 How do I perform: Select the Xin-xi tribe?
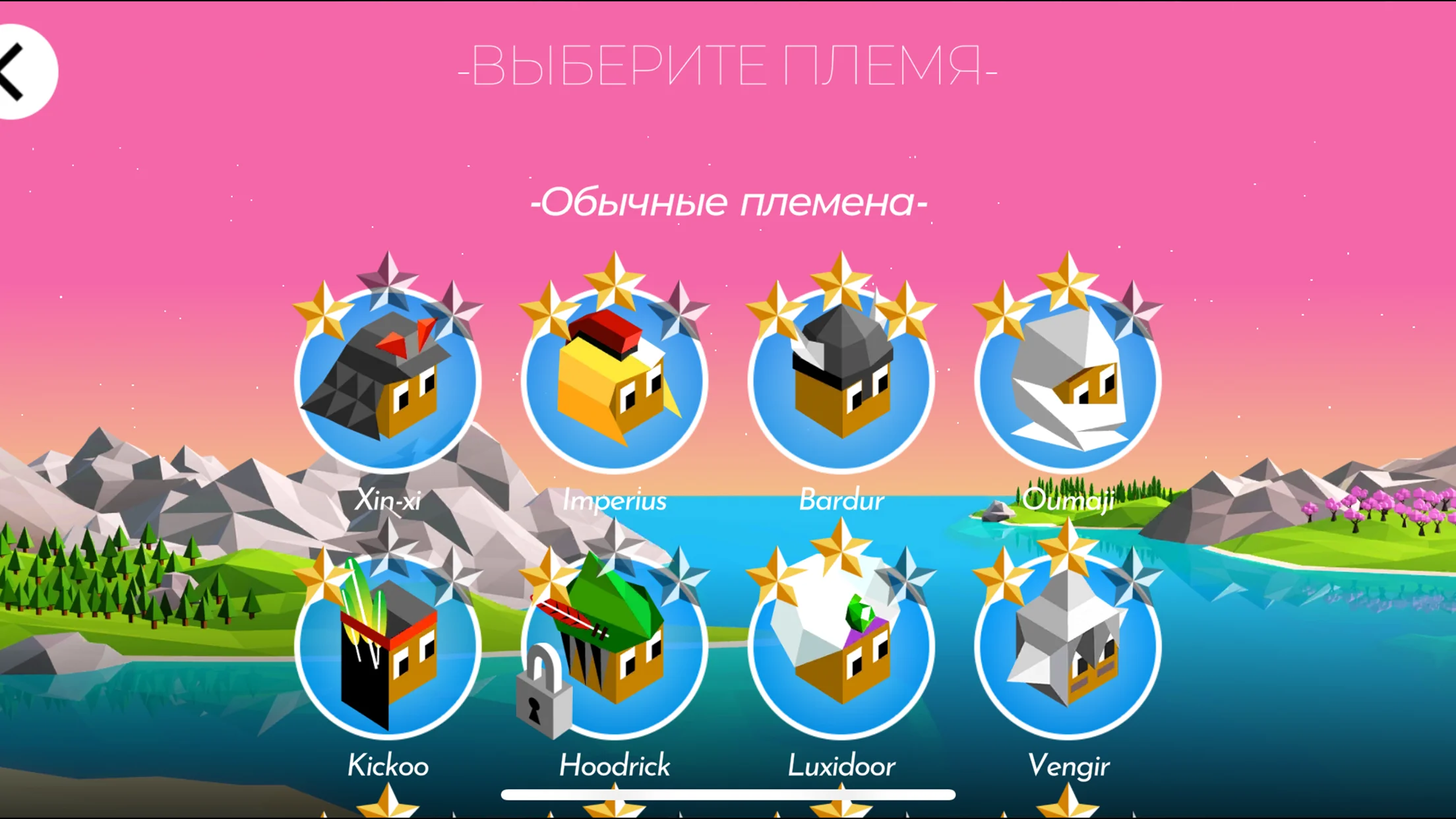pyautogui.click(x=388, y=381)
